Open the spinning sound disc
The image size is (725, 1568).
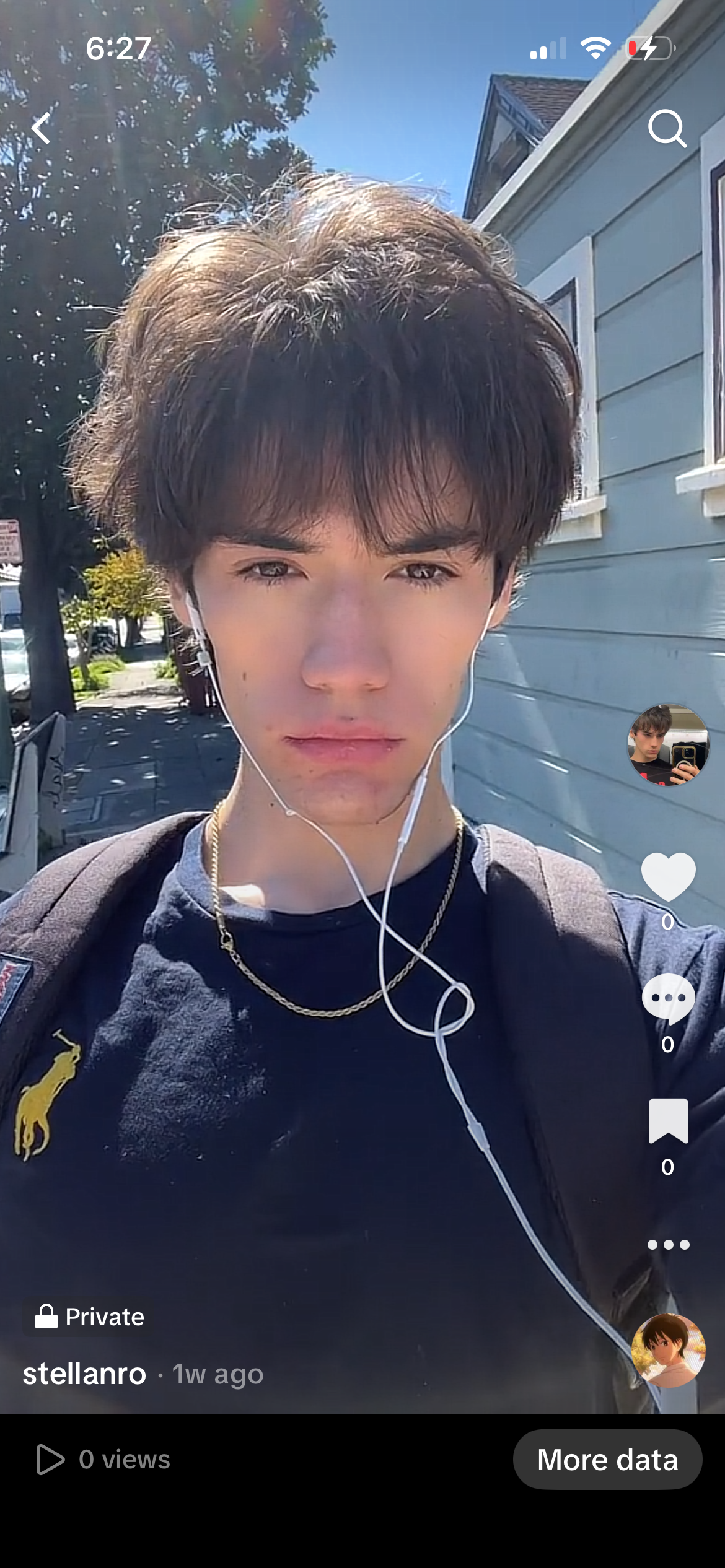pyautogui.click(x=667, y=1351)
